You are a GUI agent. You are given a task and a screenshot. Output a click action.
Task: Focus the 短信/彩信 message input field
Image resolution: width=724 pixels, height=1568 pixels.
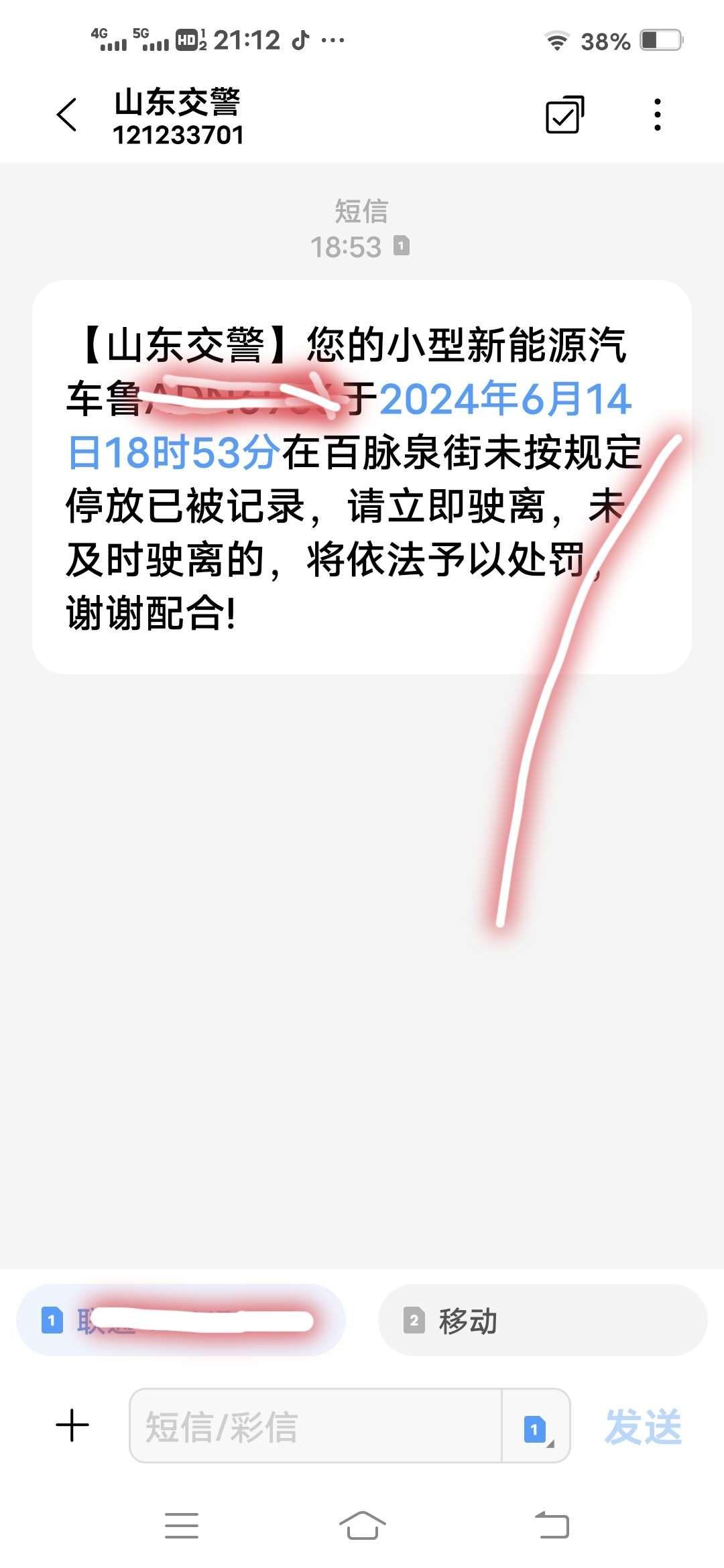[x=315, y=1427]
